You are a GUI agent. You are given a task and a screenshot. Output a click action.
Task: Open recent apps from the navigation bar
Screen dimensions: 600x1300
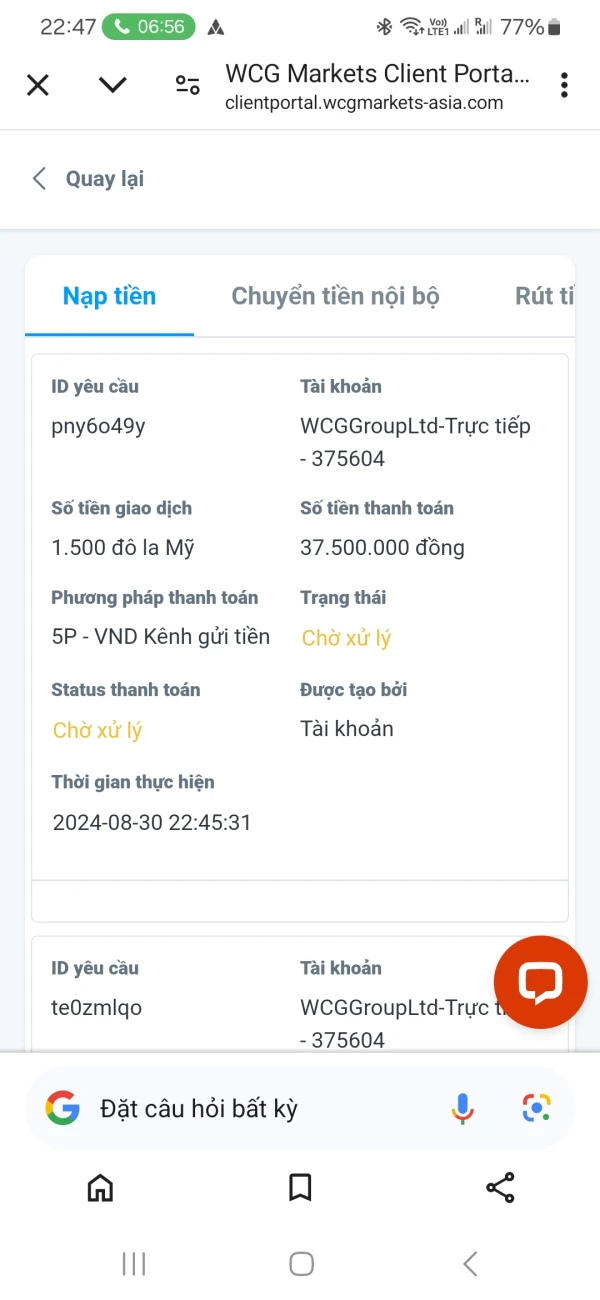click(x=134, y=1264)
